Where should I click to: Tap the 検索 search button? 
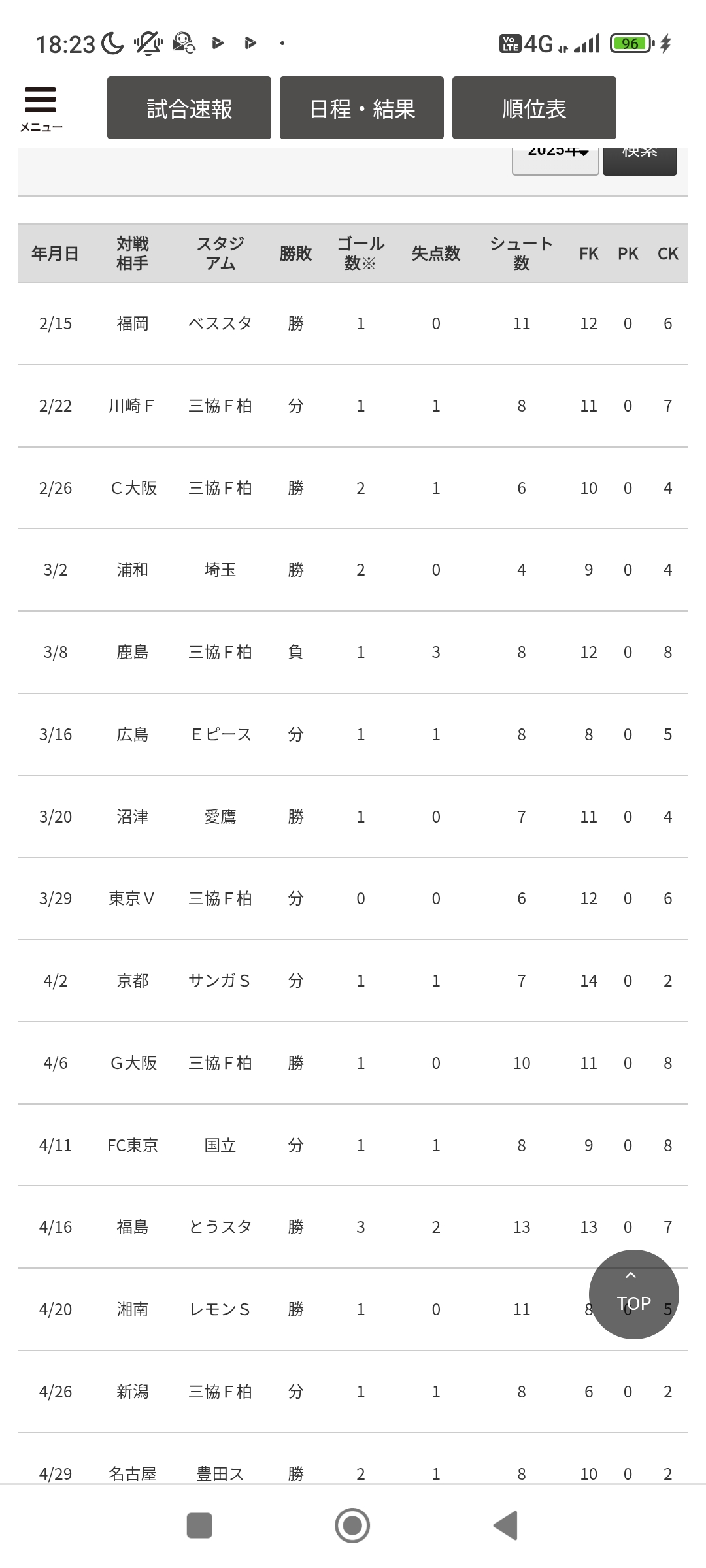tap(640, 161)
